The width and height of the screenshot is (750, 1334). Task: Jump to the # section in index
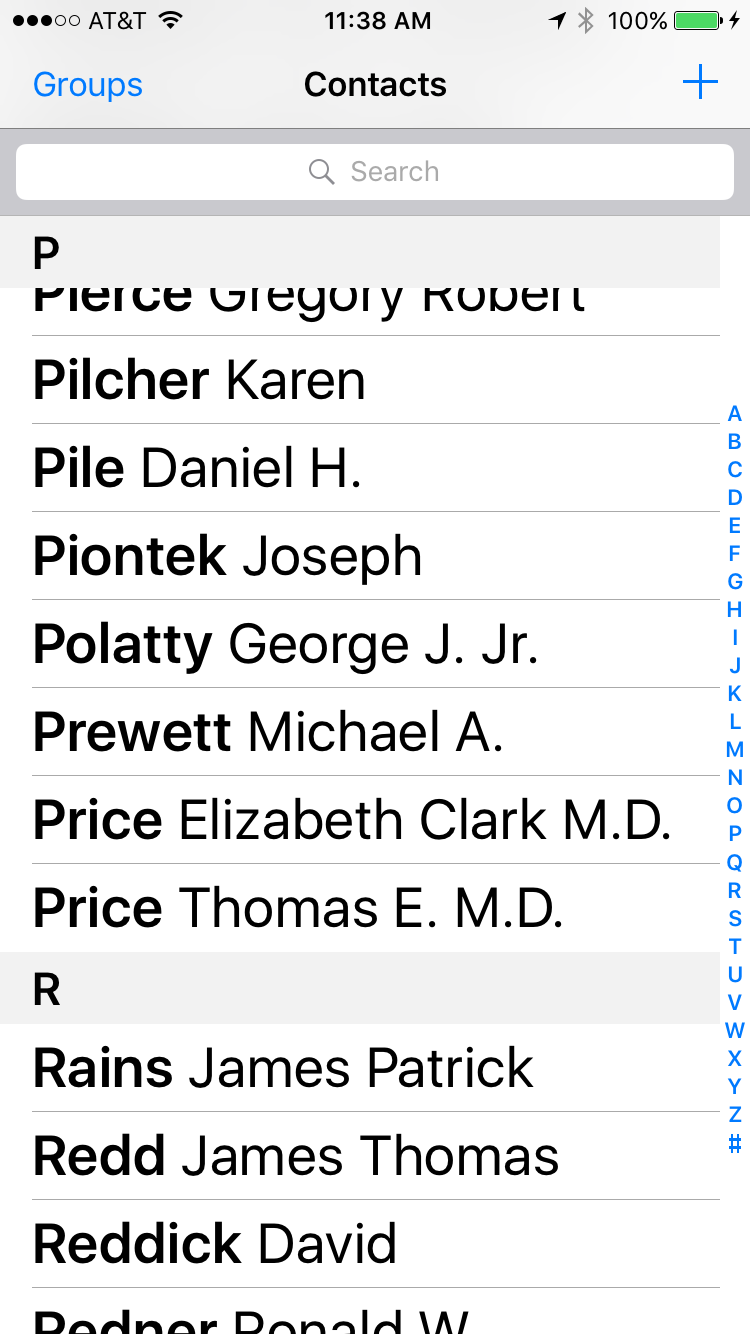(x=735, y=1142)
